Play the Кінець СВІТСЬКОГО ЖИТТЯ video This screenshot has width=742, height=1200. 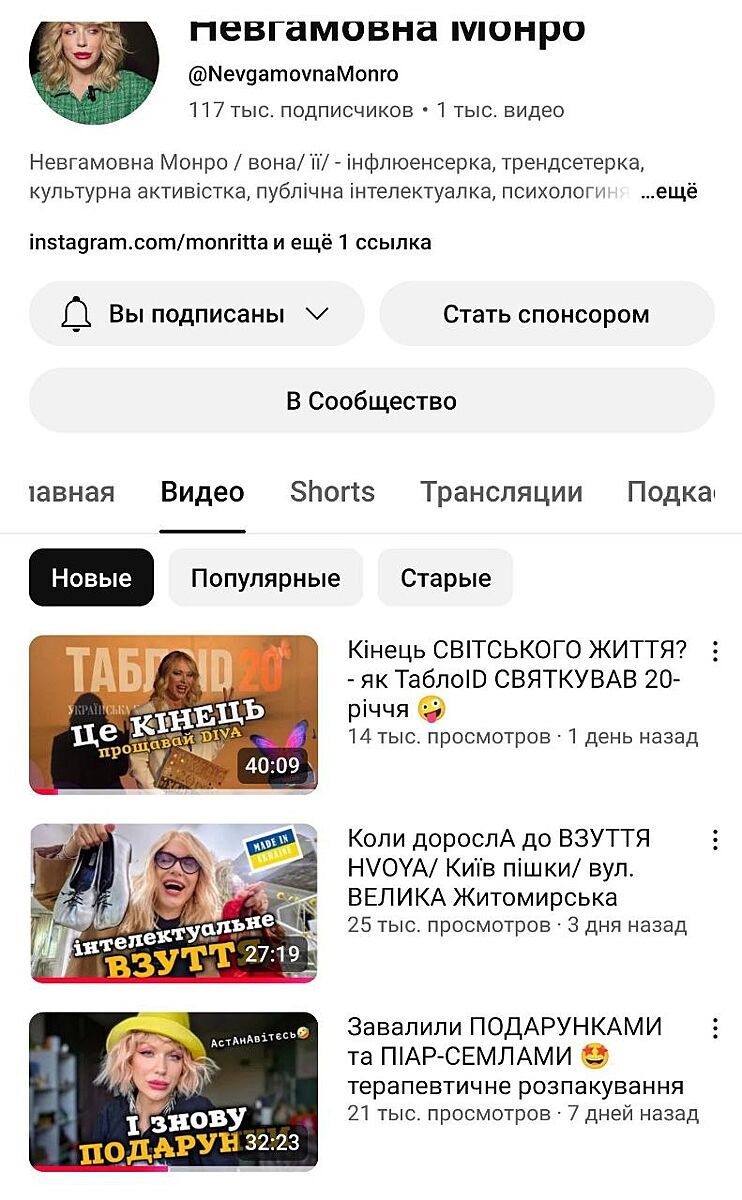click(x=173, y=714)
